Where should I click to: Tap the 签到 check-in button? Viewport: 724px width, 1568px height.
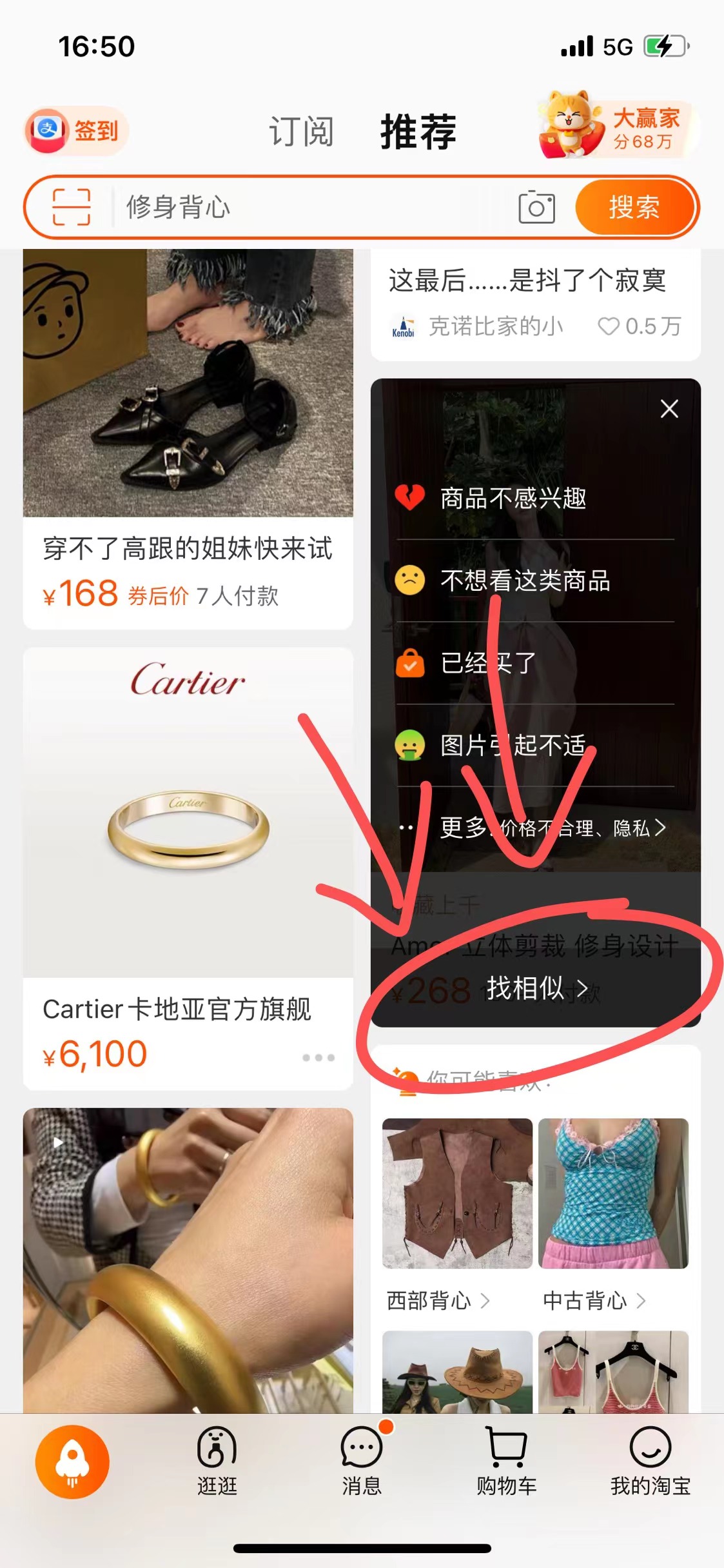pos(77,131)
